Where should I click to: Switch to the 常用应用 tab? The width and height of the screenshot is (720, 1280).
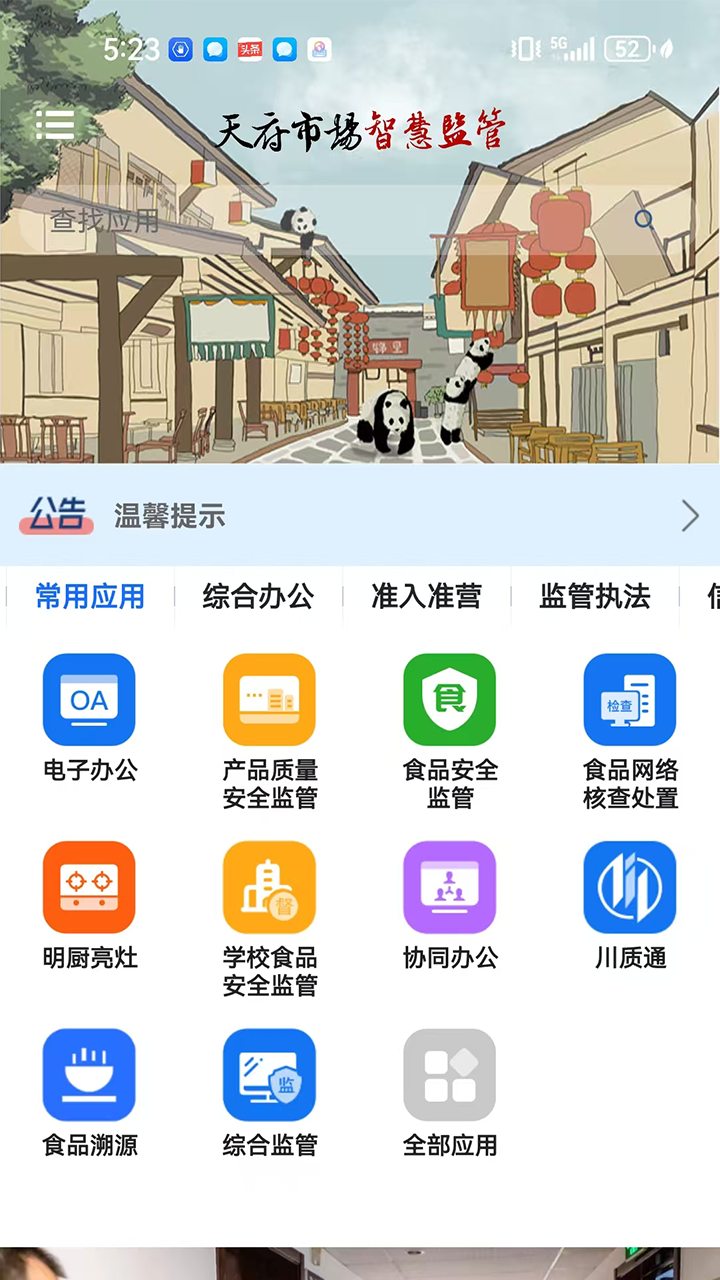coord(90,597)
